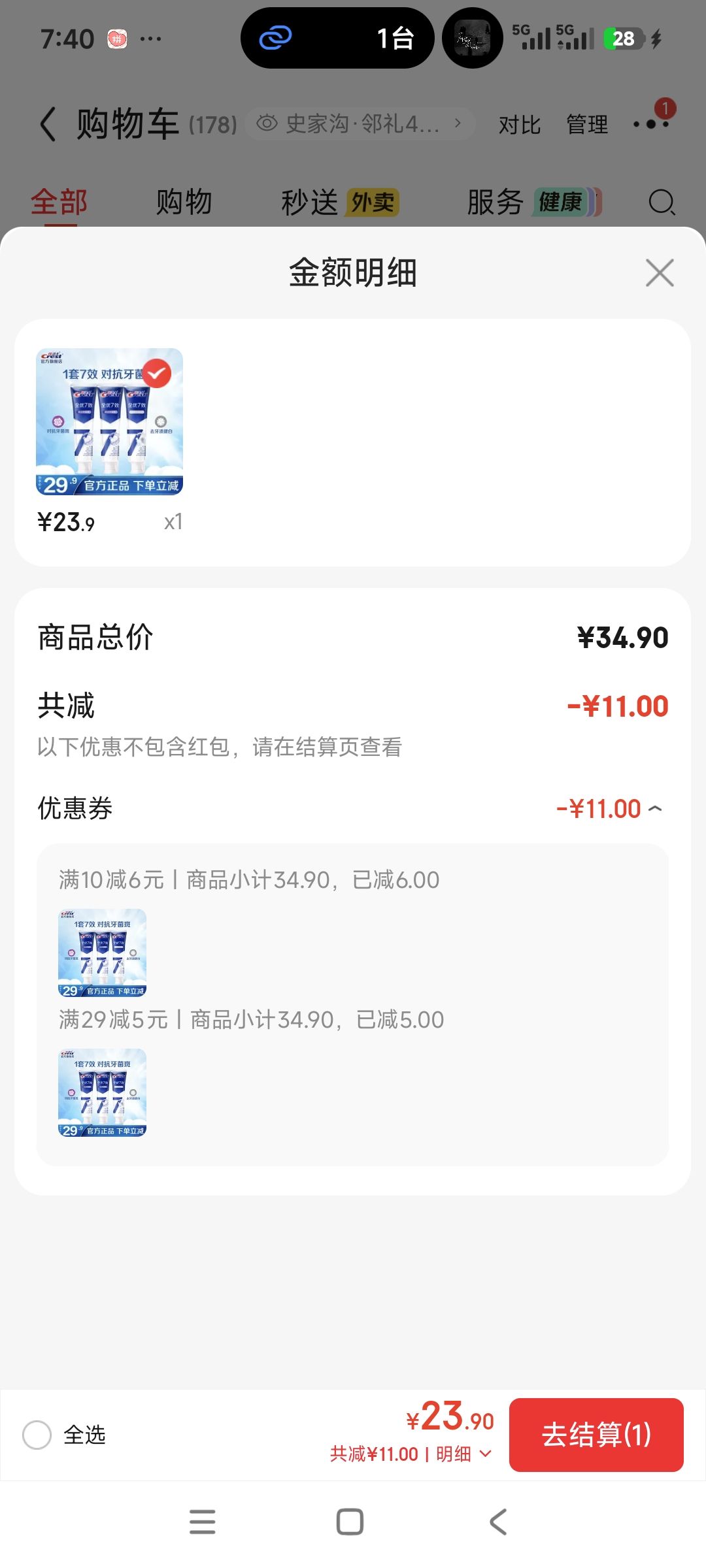Open the ¥23.9 toothpaste product thumbnail
This screenshot has height=1568, width=706.
point(109,421)
